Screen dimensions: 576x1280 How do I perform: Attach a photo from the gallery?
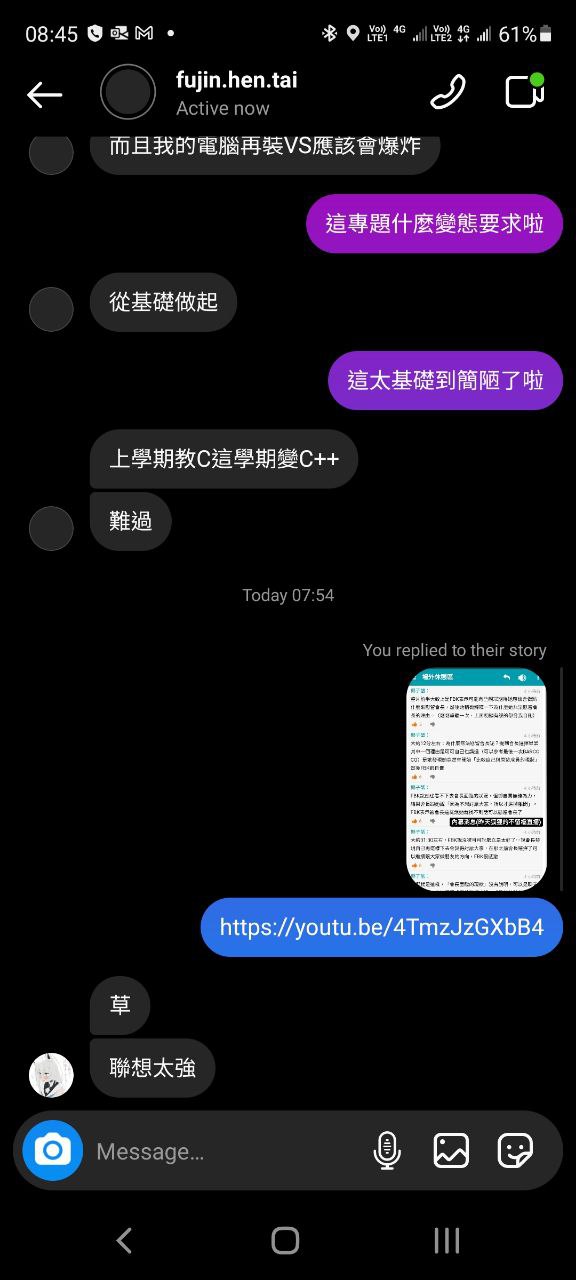tap(451, 1151)
